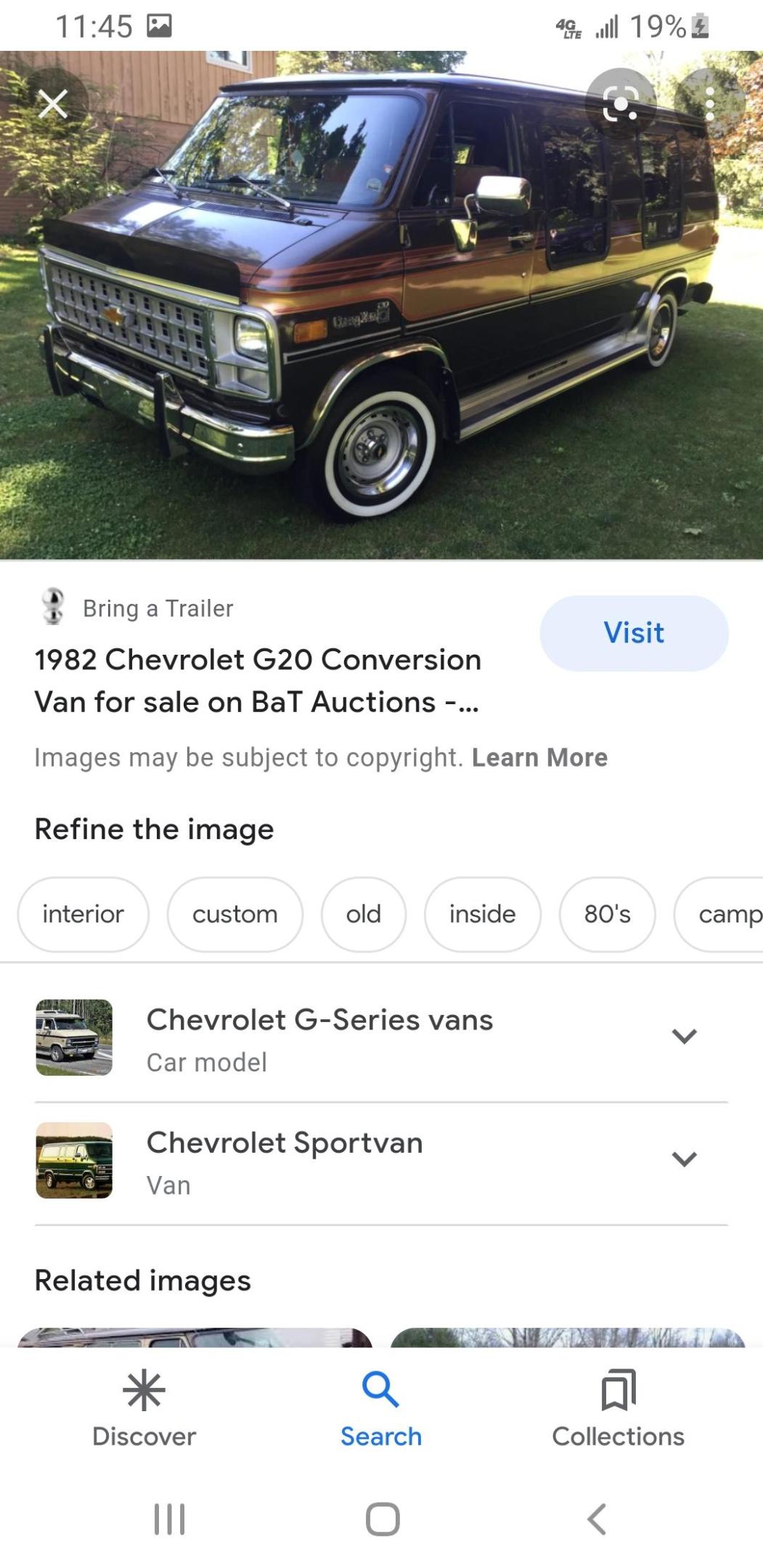Tap the Bring a Trailer source icon

52,608
